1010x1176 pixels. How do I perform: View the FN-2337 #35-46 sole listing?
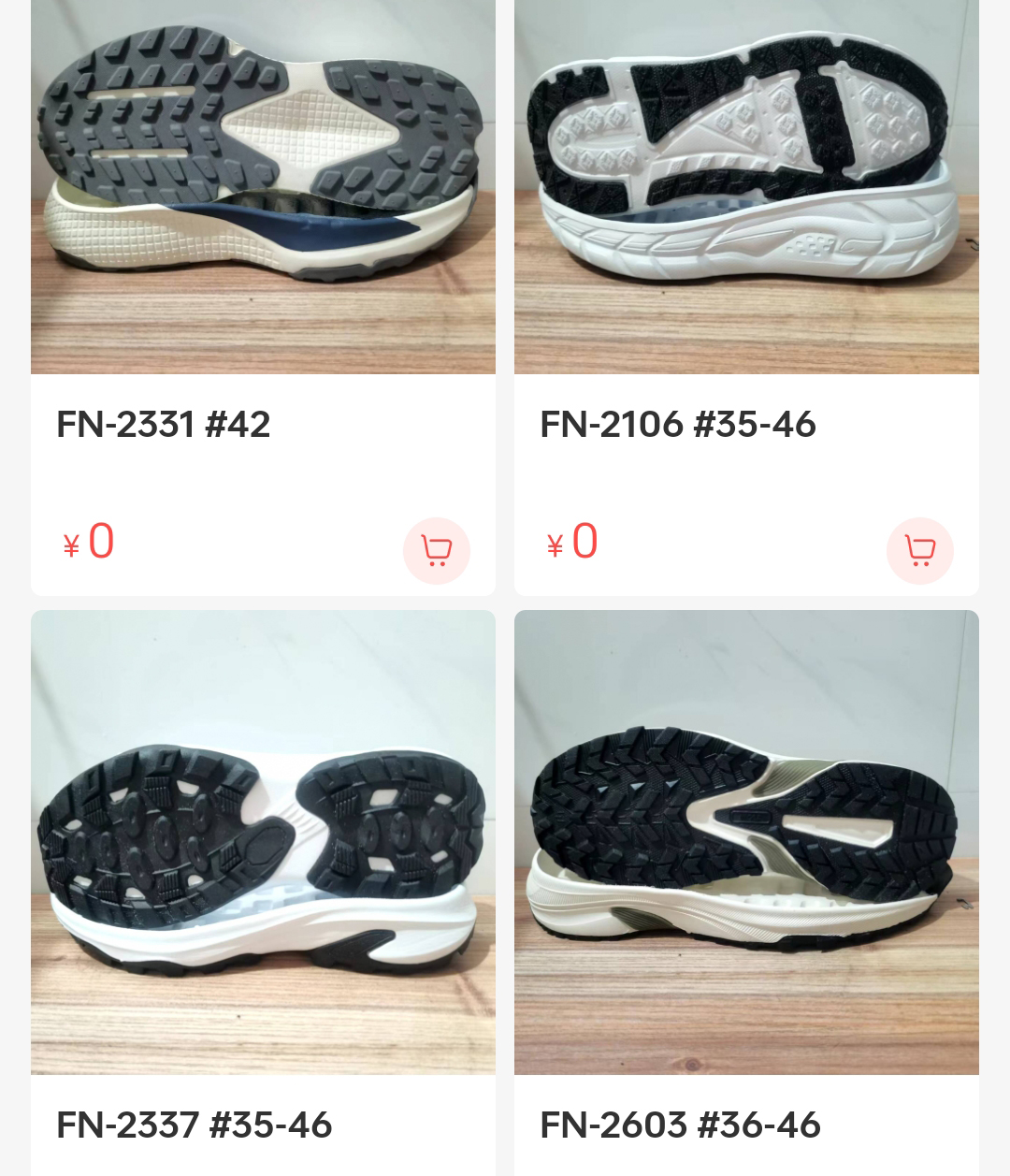tap(263, 842)
